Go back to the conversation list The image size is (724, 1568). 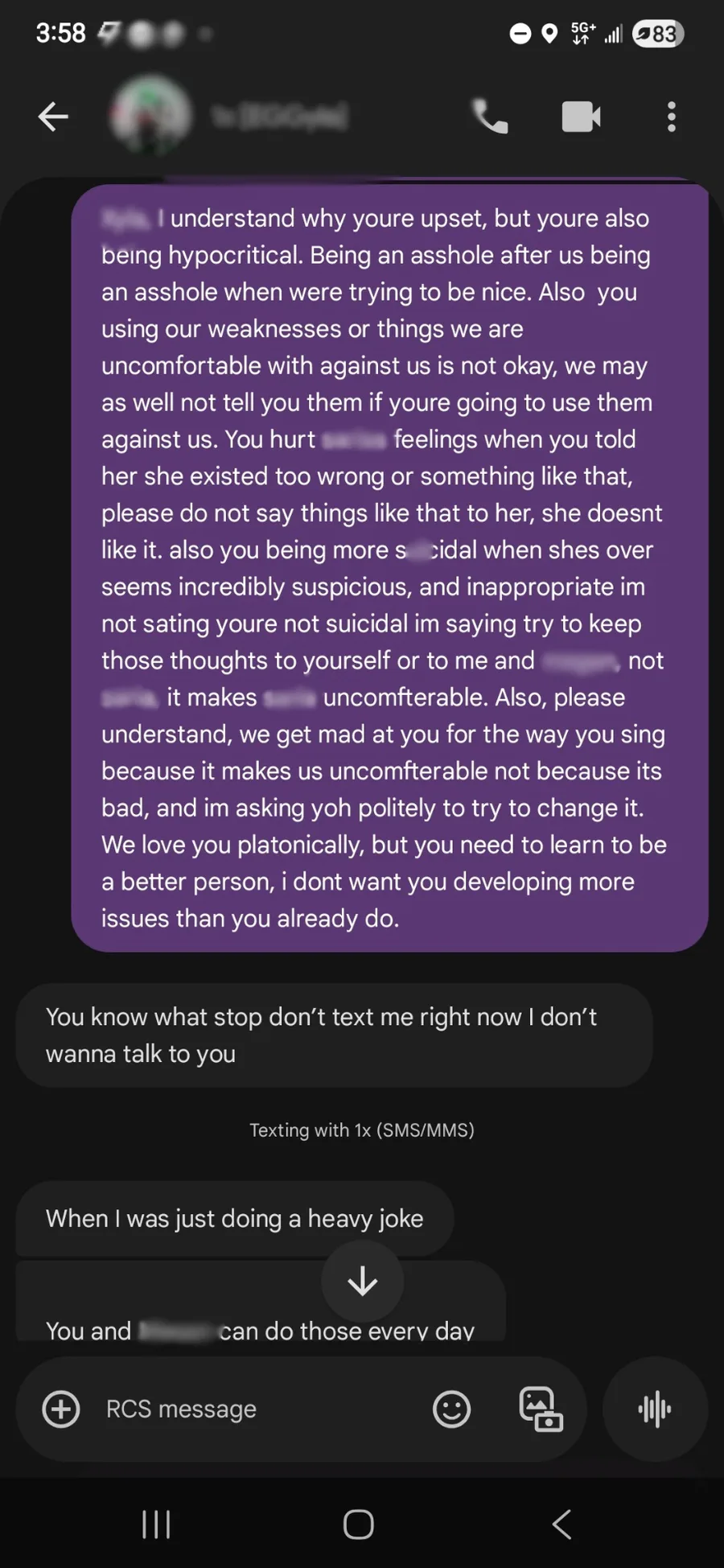click(53, 117)
